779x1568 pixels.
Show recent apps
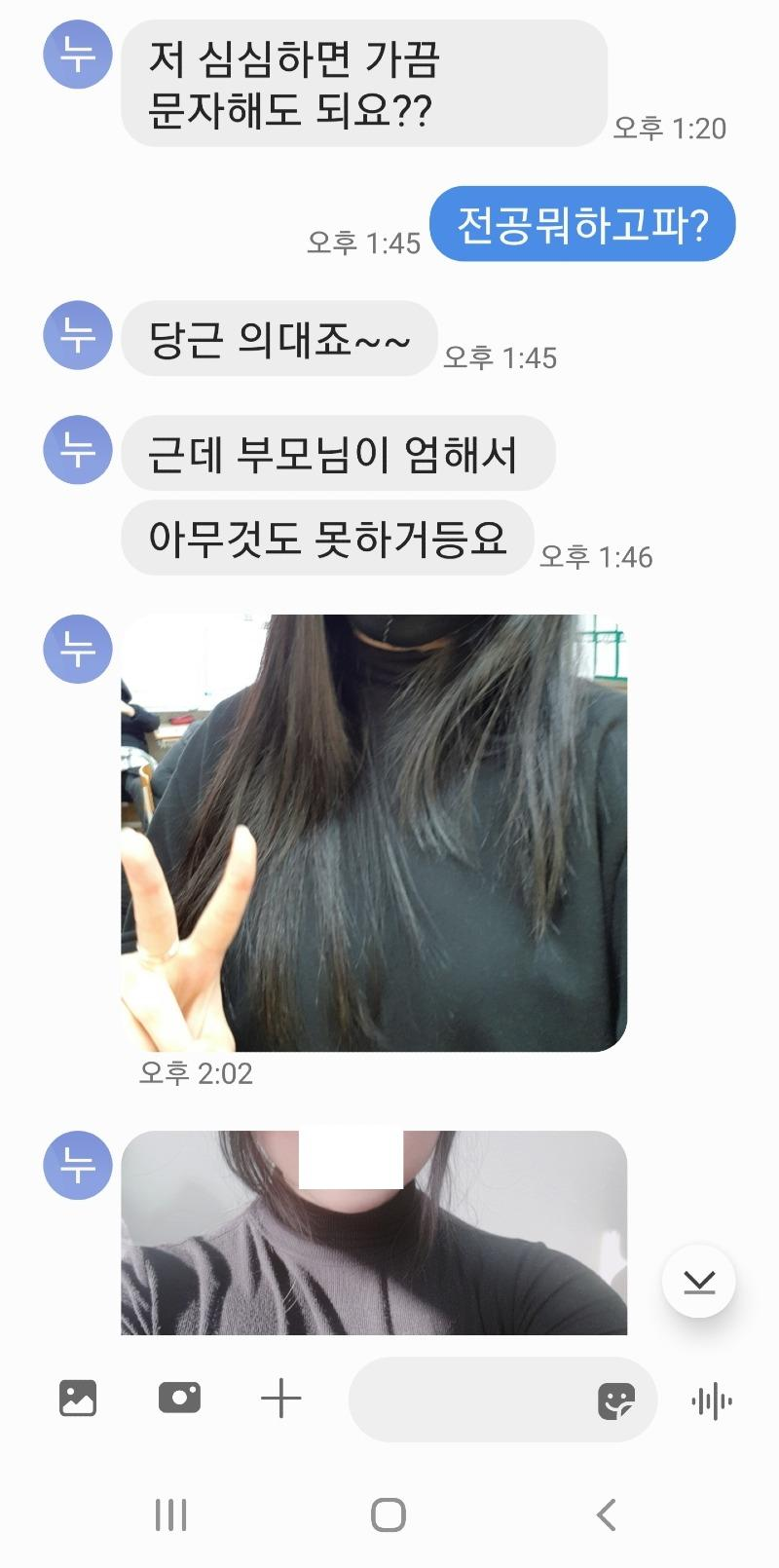tap(171, 1514)
